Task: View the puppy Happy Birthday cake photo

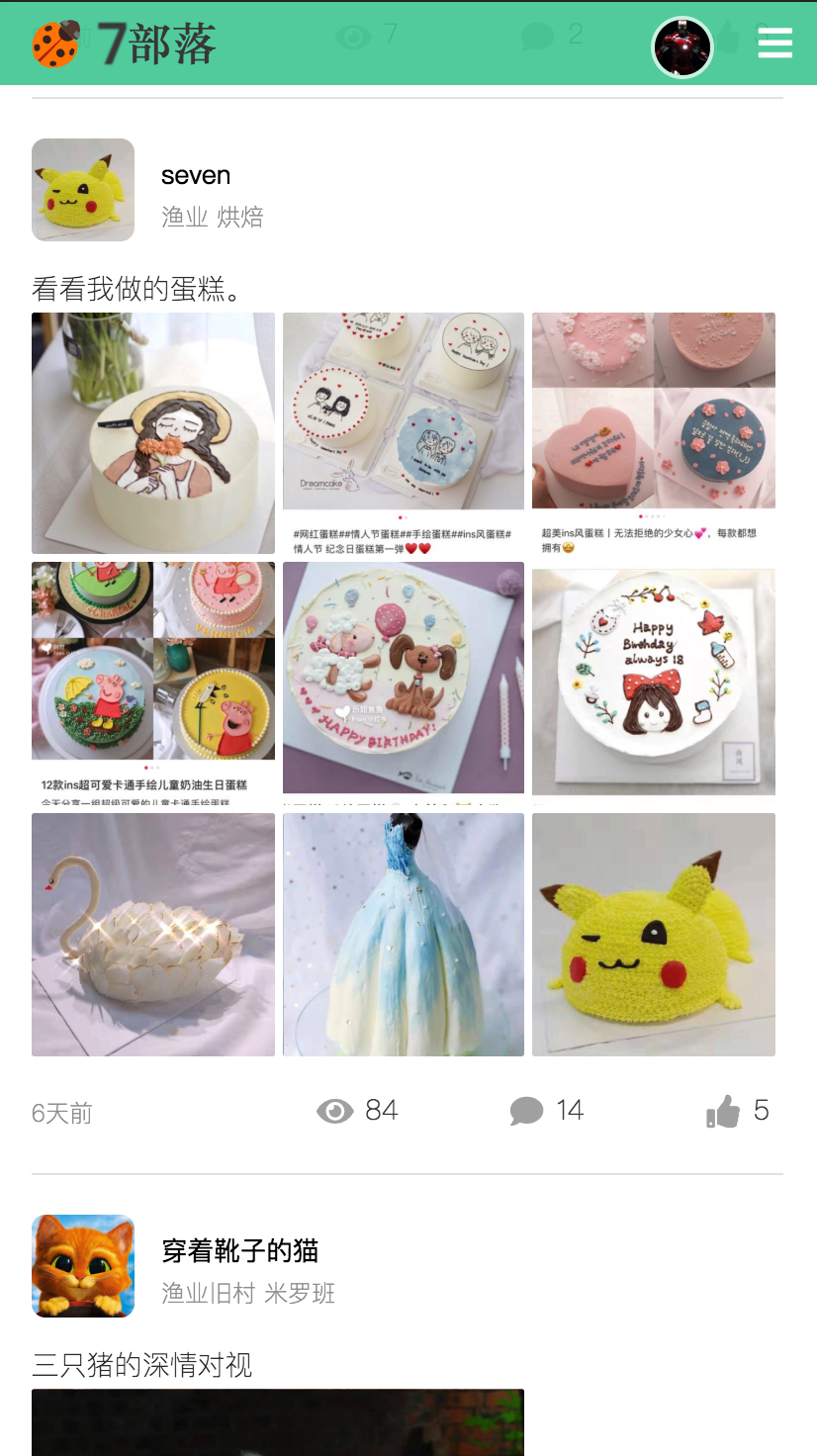Action: pyautogui.click(x=404, y=682)
